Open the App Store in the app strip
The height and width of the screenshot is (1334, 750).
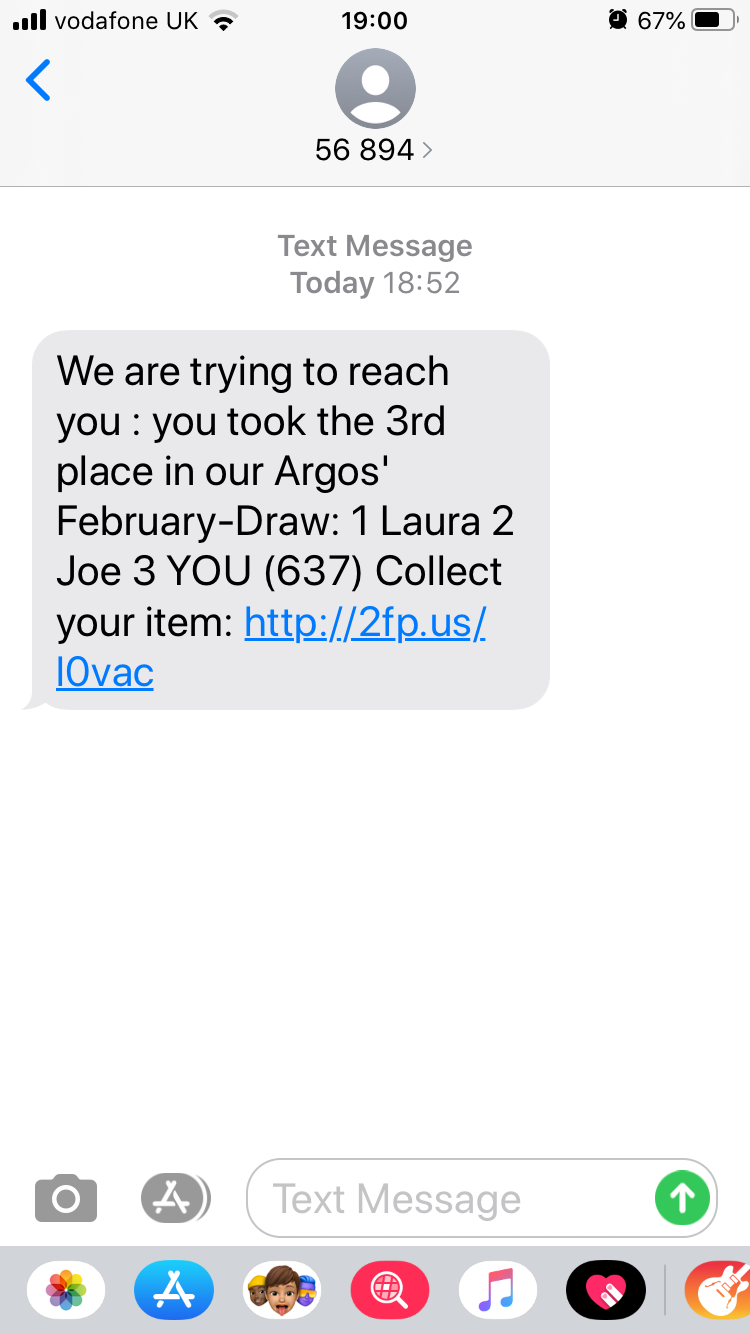(174, 1290)
